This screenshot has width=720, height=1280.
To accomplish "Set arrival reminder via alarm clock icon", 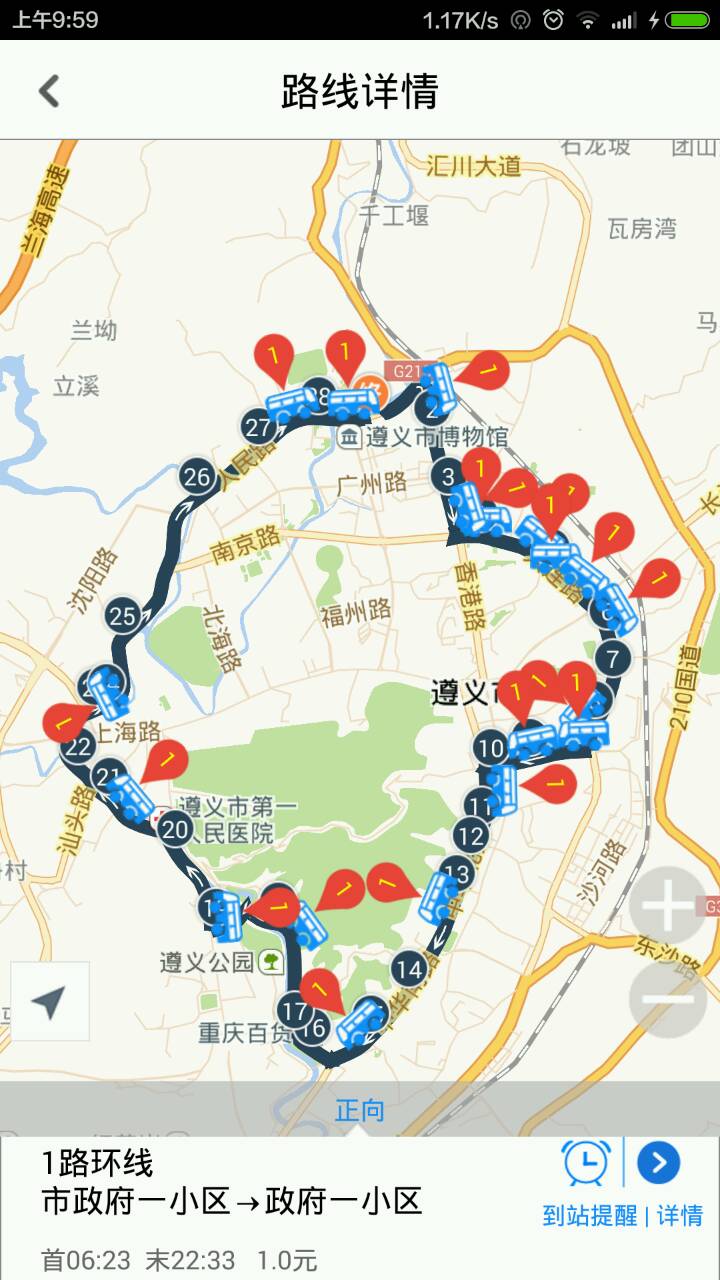I will coord(586,1163).
